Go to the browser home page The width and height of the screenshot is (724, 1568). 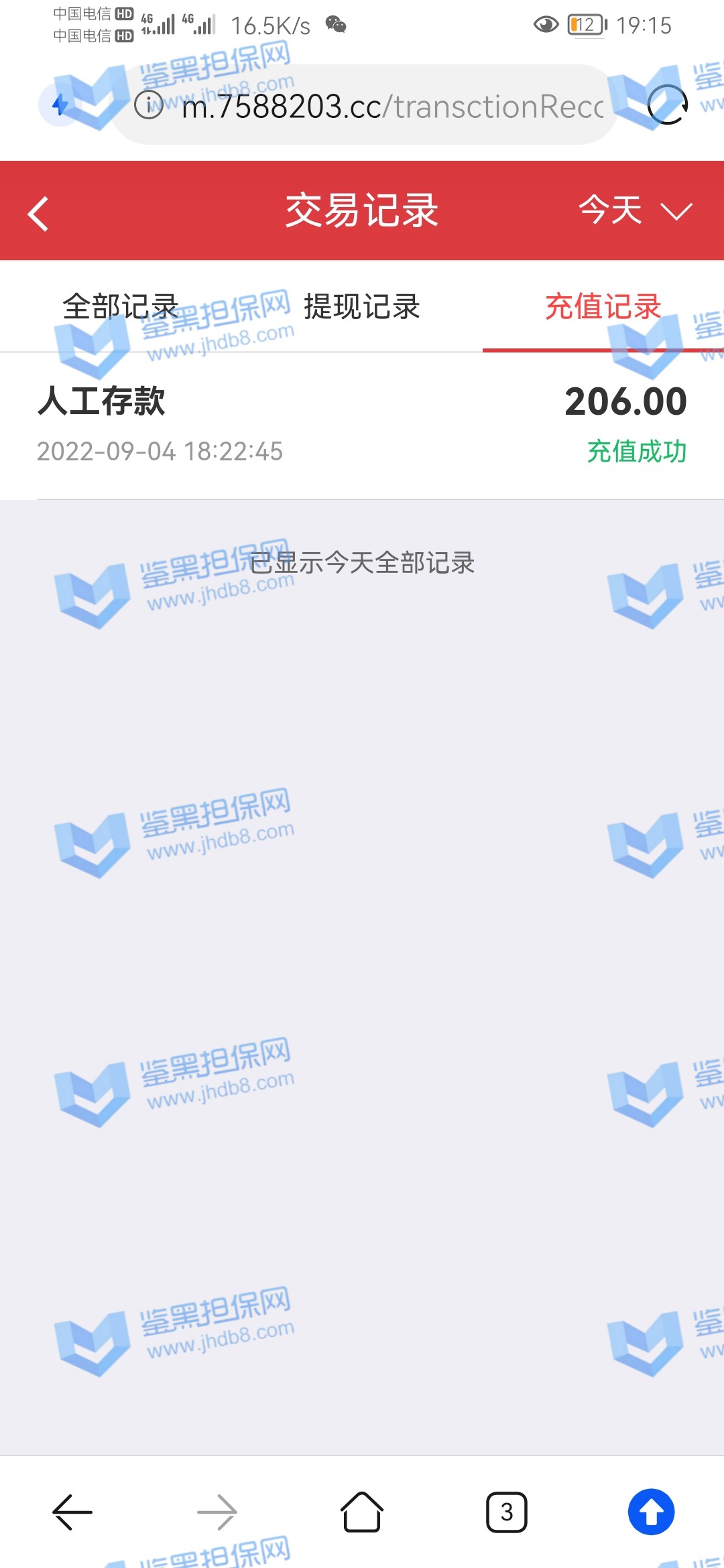tap(362, 1512)
